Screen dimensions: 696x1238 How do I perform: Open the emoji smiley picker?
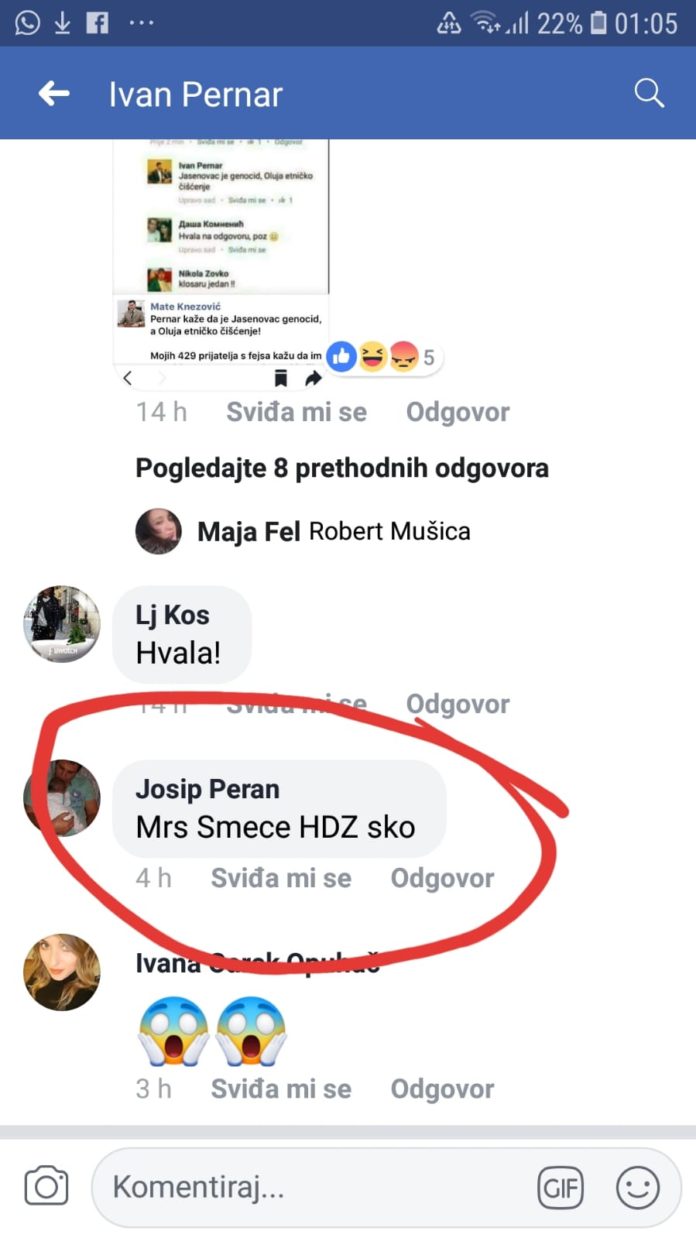[x=638, y=1188]
